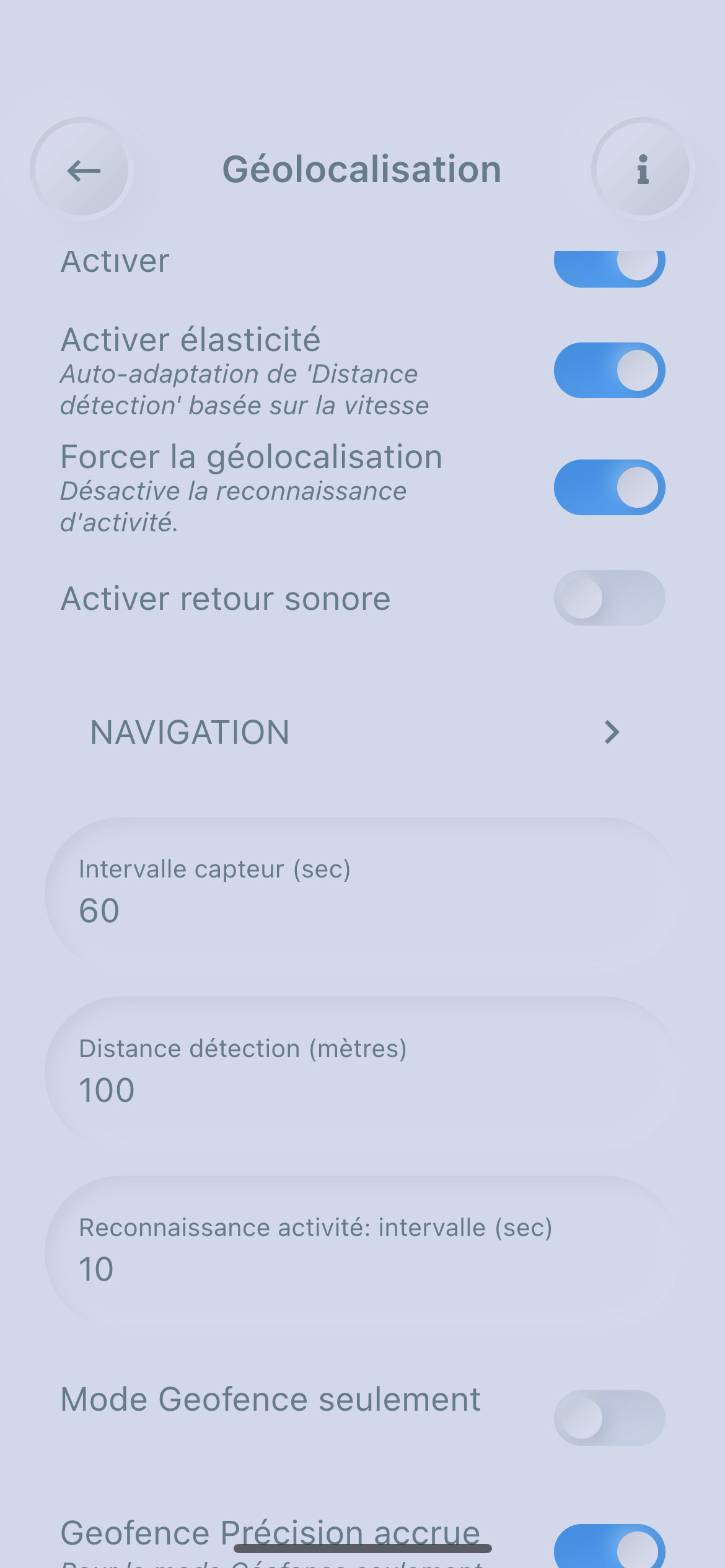Disable Activer élasticité
Screen dimensions: 725x1568
point(609,370)
